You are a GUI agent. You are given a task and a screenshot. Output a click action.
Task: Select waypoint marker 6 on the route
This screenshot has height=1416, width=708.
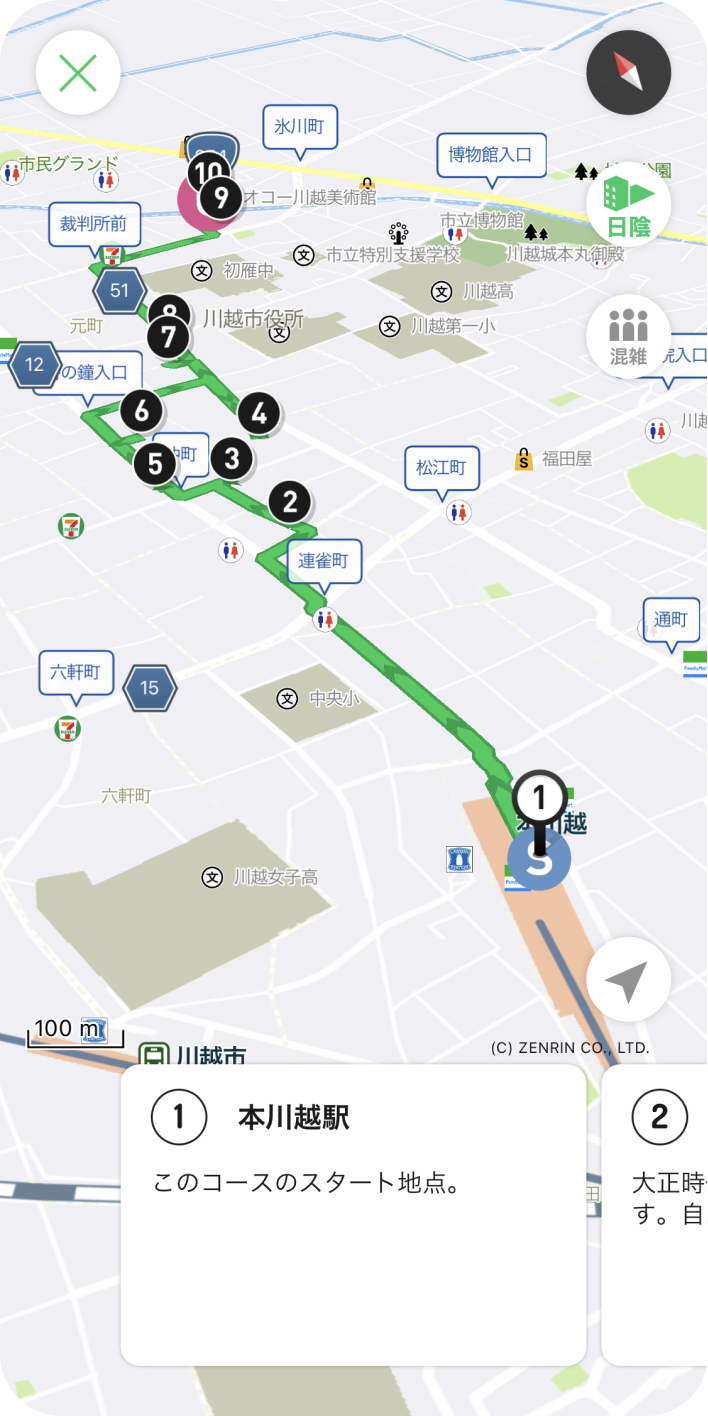tap(141, 410)
